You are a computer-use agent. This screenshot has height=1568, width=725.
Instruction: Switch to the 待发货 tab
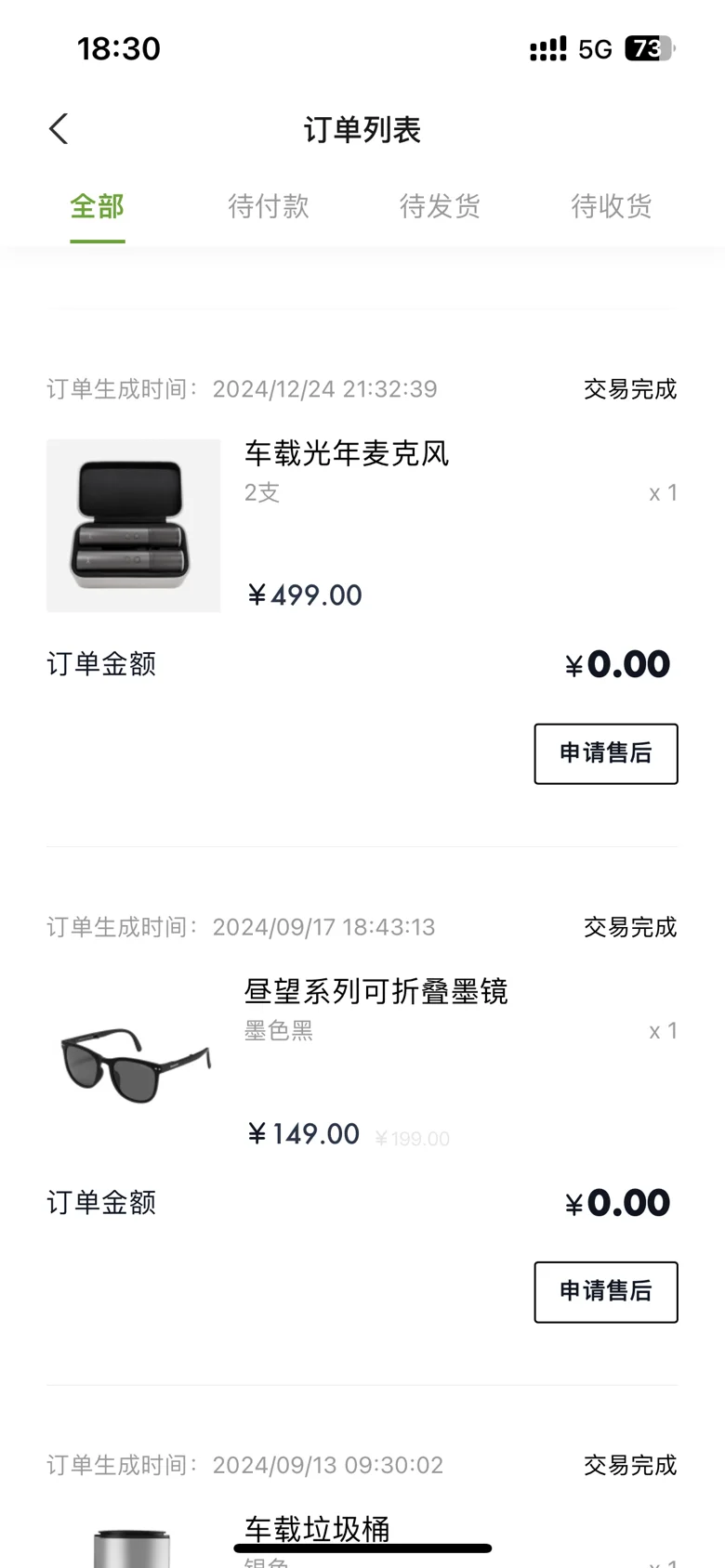(440, 206)
